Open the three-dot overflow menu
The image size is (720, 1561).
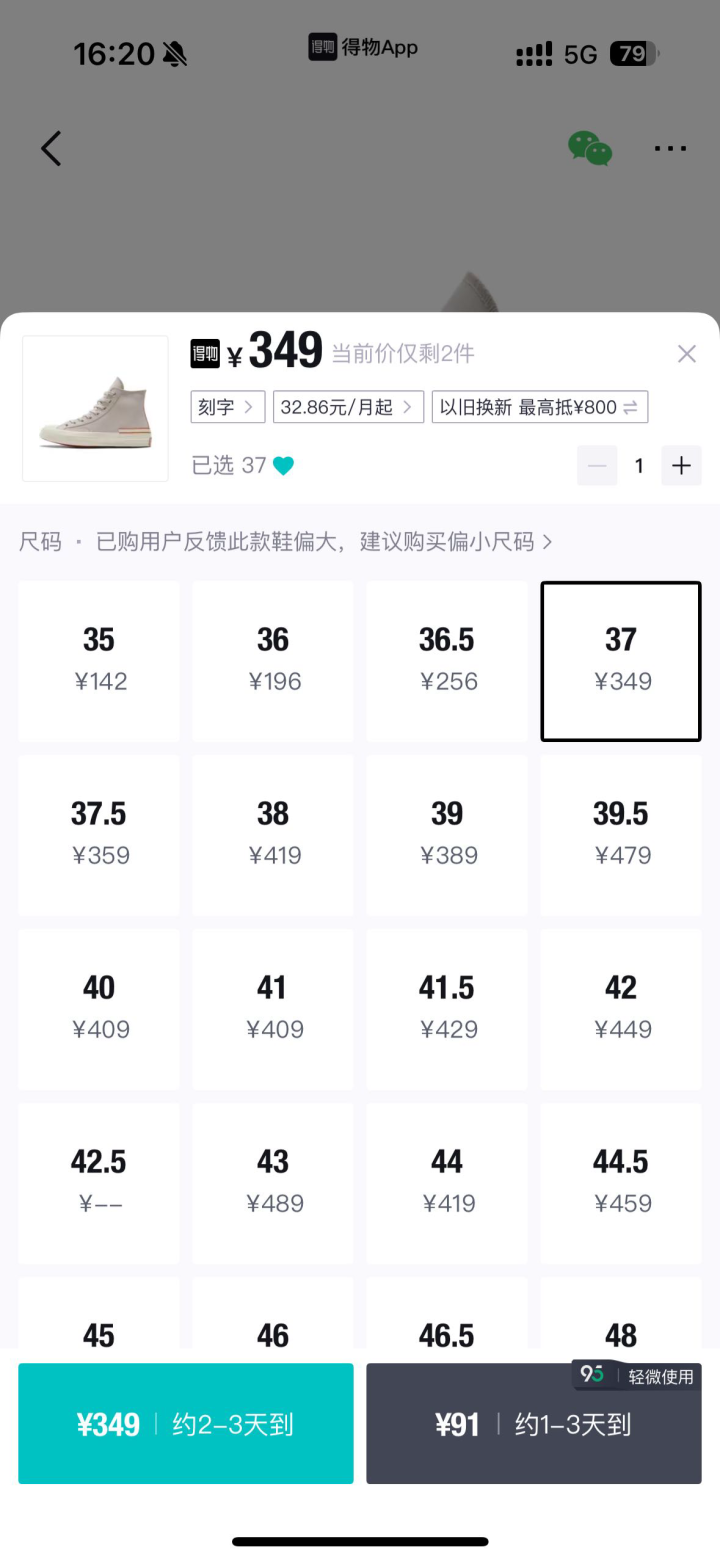tap(670, 148)
